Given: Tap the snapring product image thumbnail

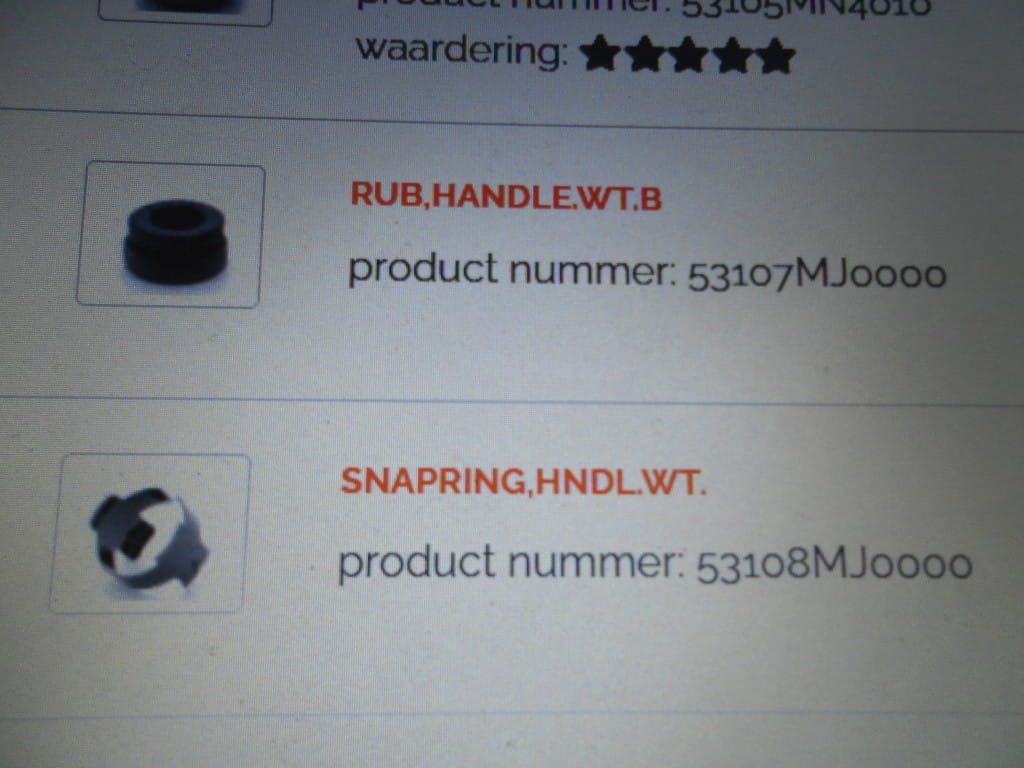Looking at the screenshot, I should point(149,534).
